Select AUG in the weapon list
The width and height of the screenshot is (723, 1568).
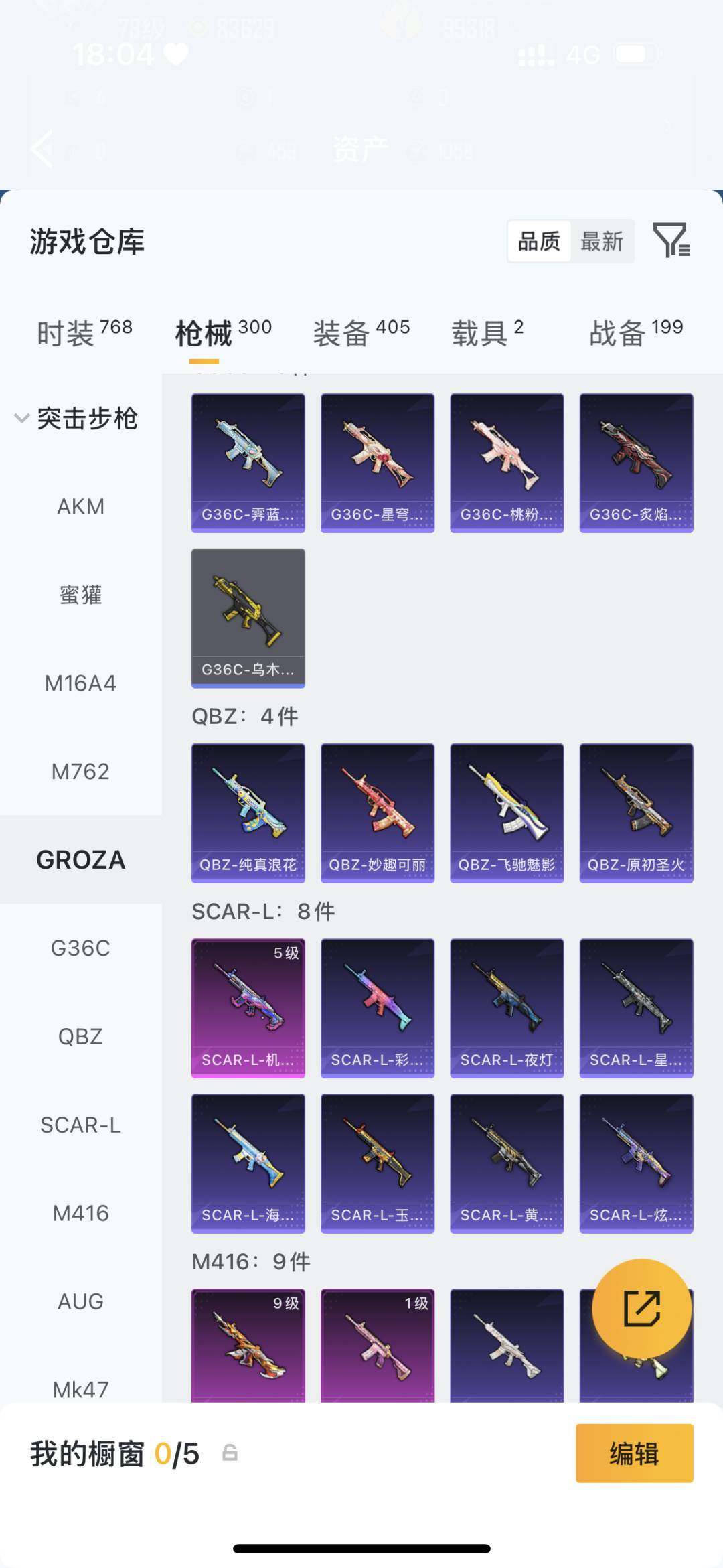(x=80, y=1301)
